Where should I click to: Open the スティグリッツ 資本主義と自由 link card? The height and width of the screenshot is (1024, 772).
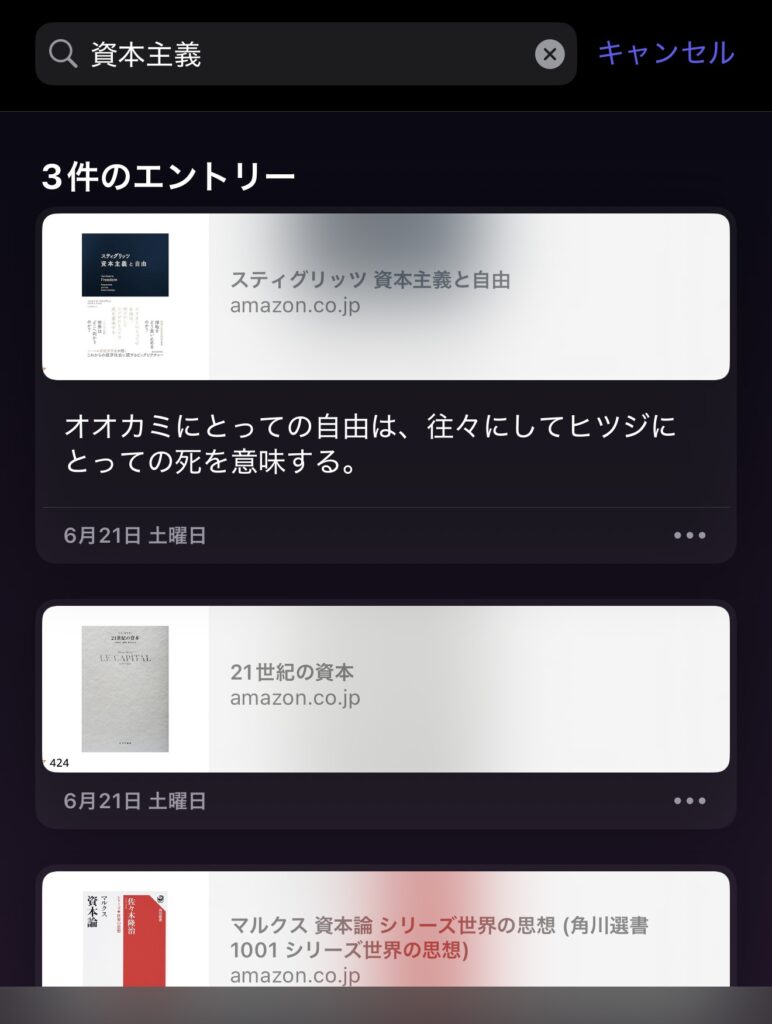coord(385,296)
